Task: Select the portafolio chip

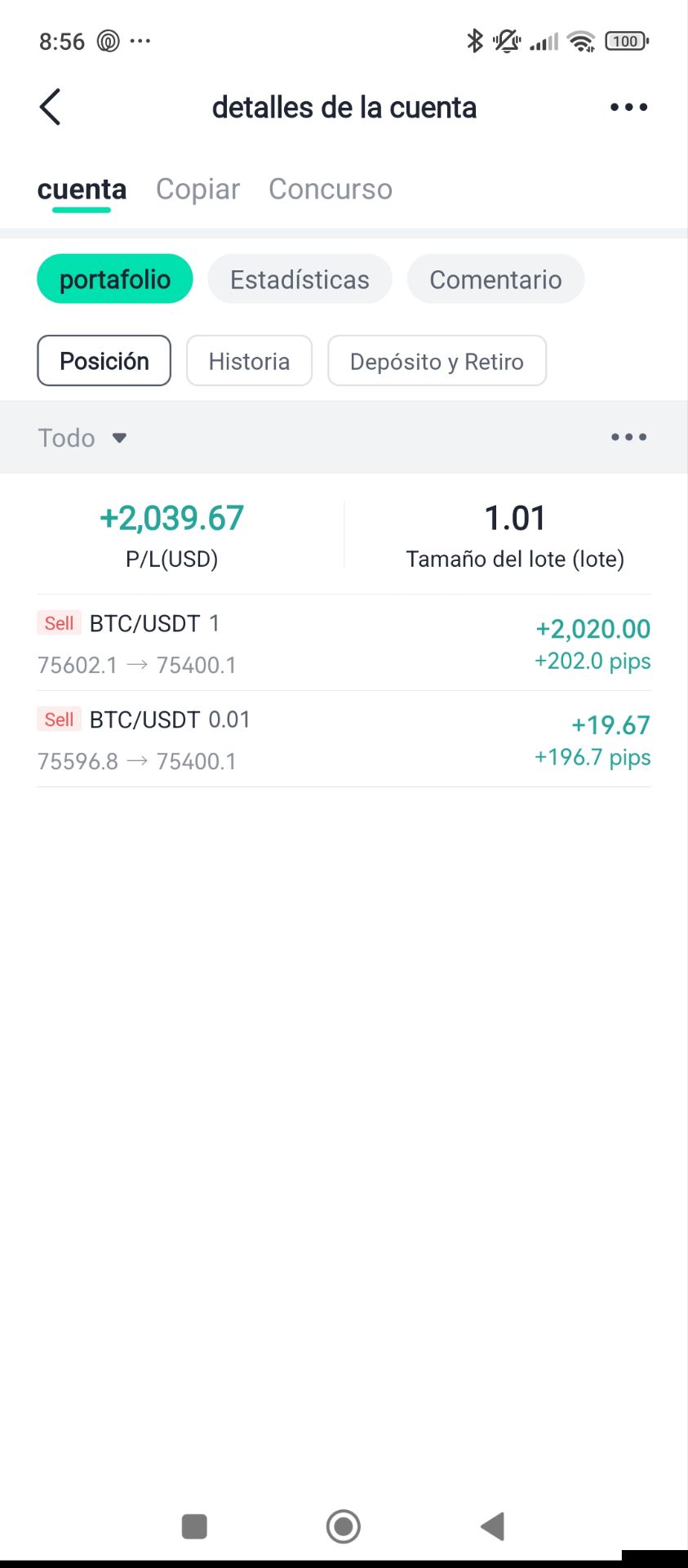Action: point(115,279)
